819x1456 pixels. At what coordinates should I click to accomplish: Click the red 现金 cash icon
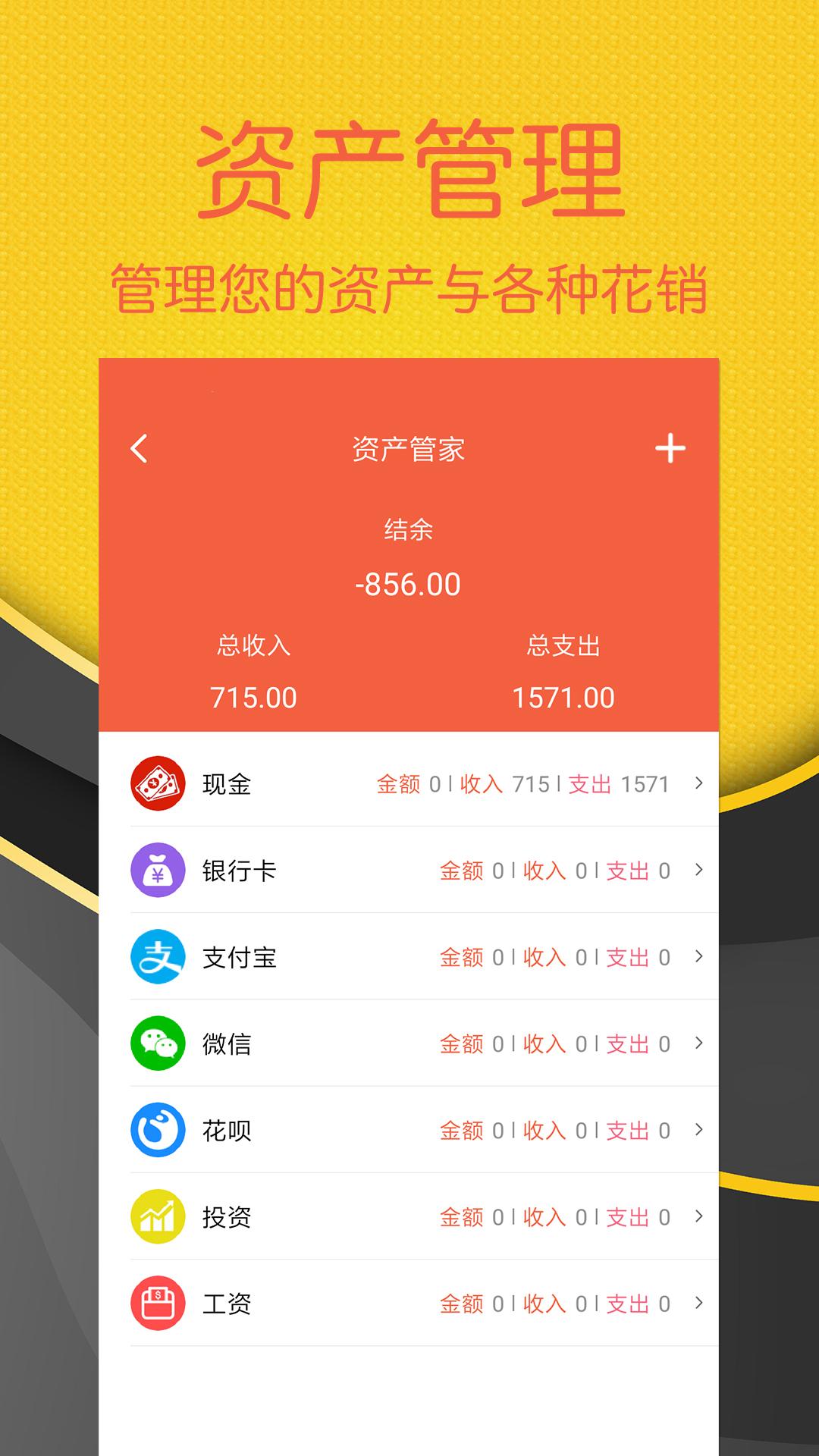pos(158,785)
